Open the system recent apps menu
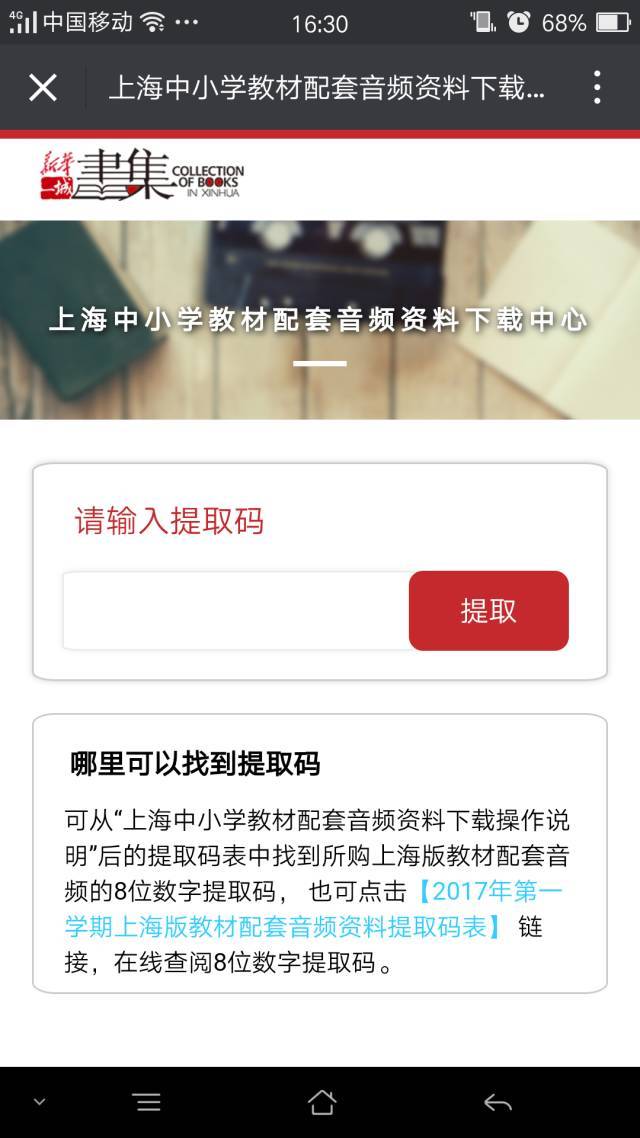640x1138 pixels. tap(147, 1102)
